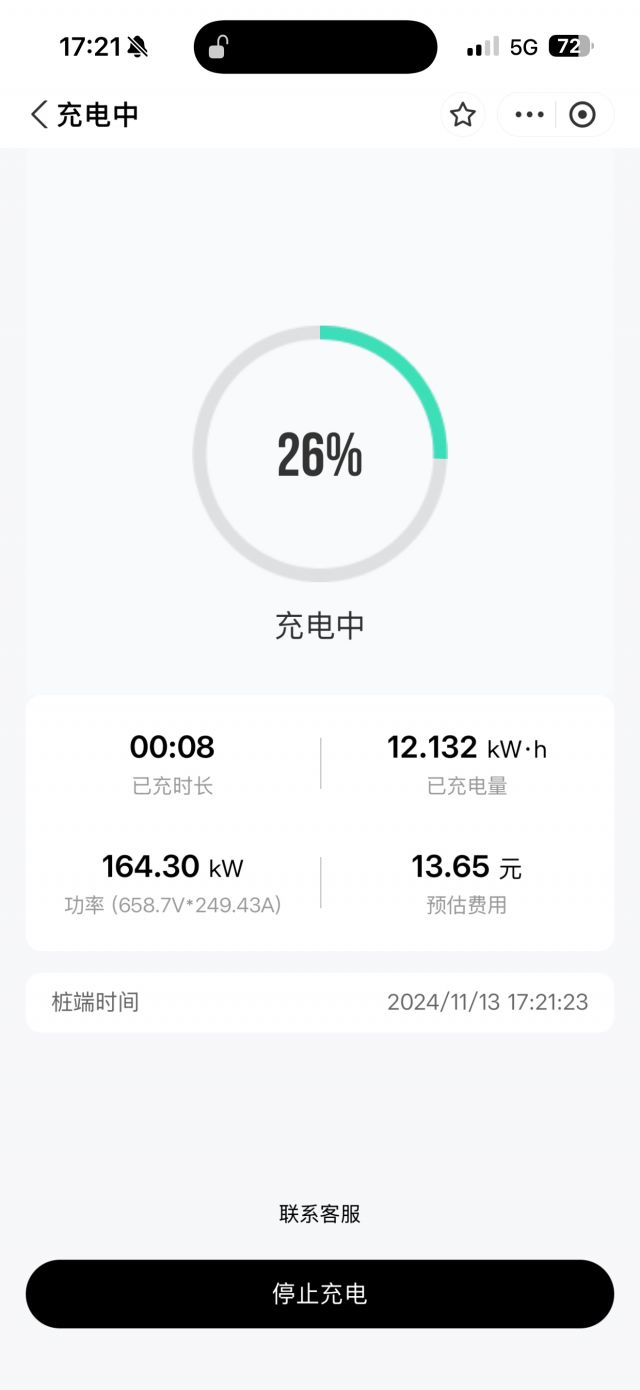Contact customer service via 联系客服

pos(320,1214)
